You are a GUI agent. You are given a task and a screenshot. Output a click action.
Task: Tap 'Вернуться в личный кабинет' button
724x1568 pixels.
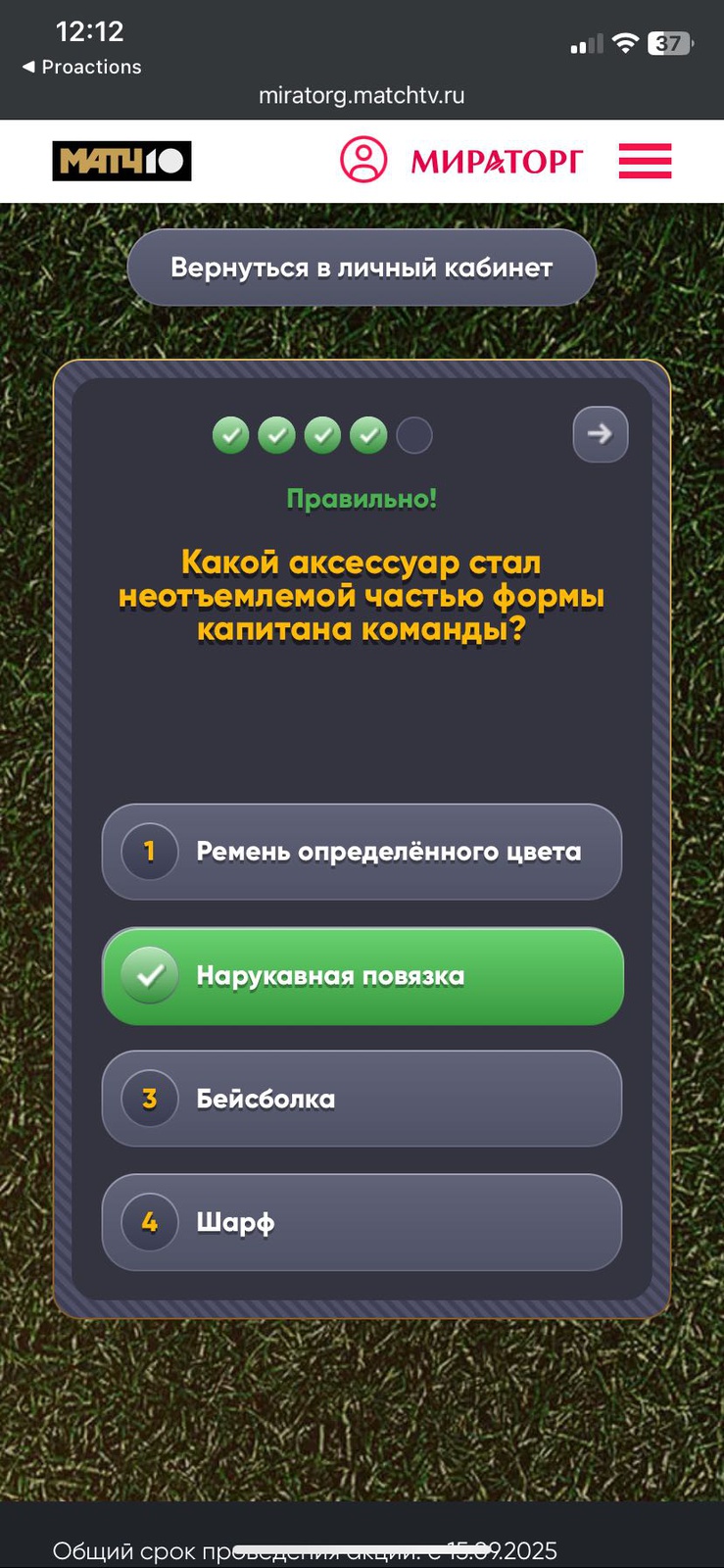362,268
